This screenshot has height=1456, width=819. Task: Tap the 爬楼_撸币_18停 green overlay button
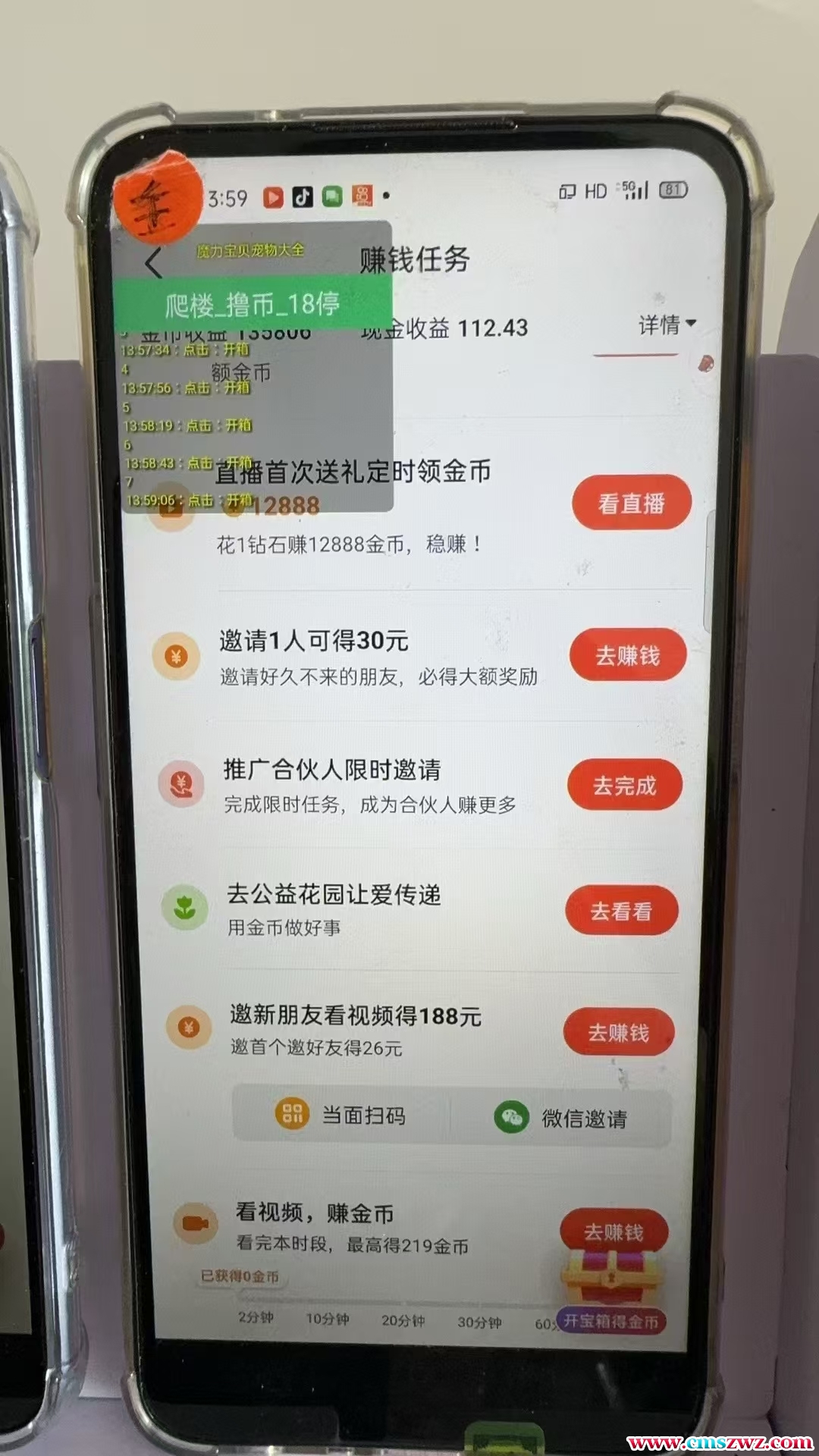pyautogui.click(x=253, y=305)
